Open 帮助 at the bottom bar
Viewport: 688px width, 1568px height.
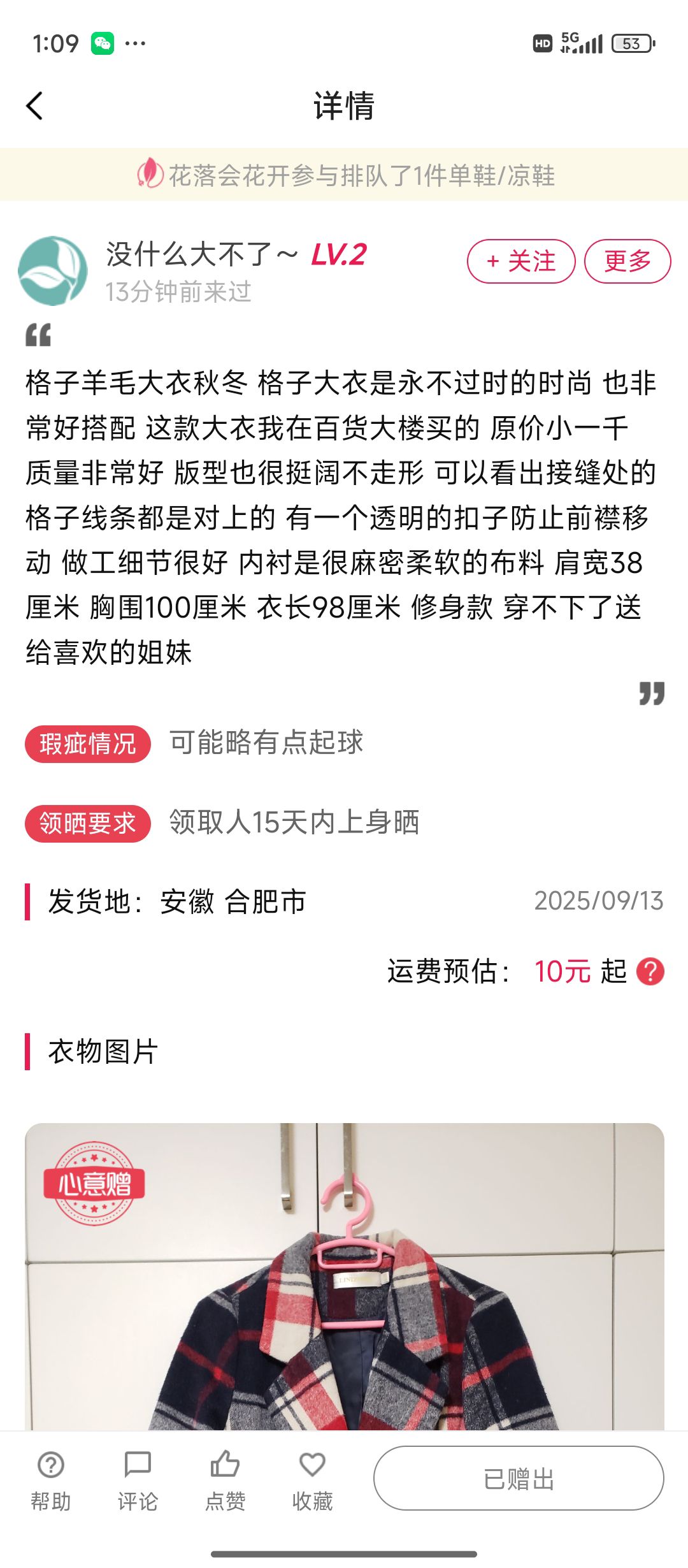[x=51, y=1481]
